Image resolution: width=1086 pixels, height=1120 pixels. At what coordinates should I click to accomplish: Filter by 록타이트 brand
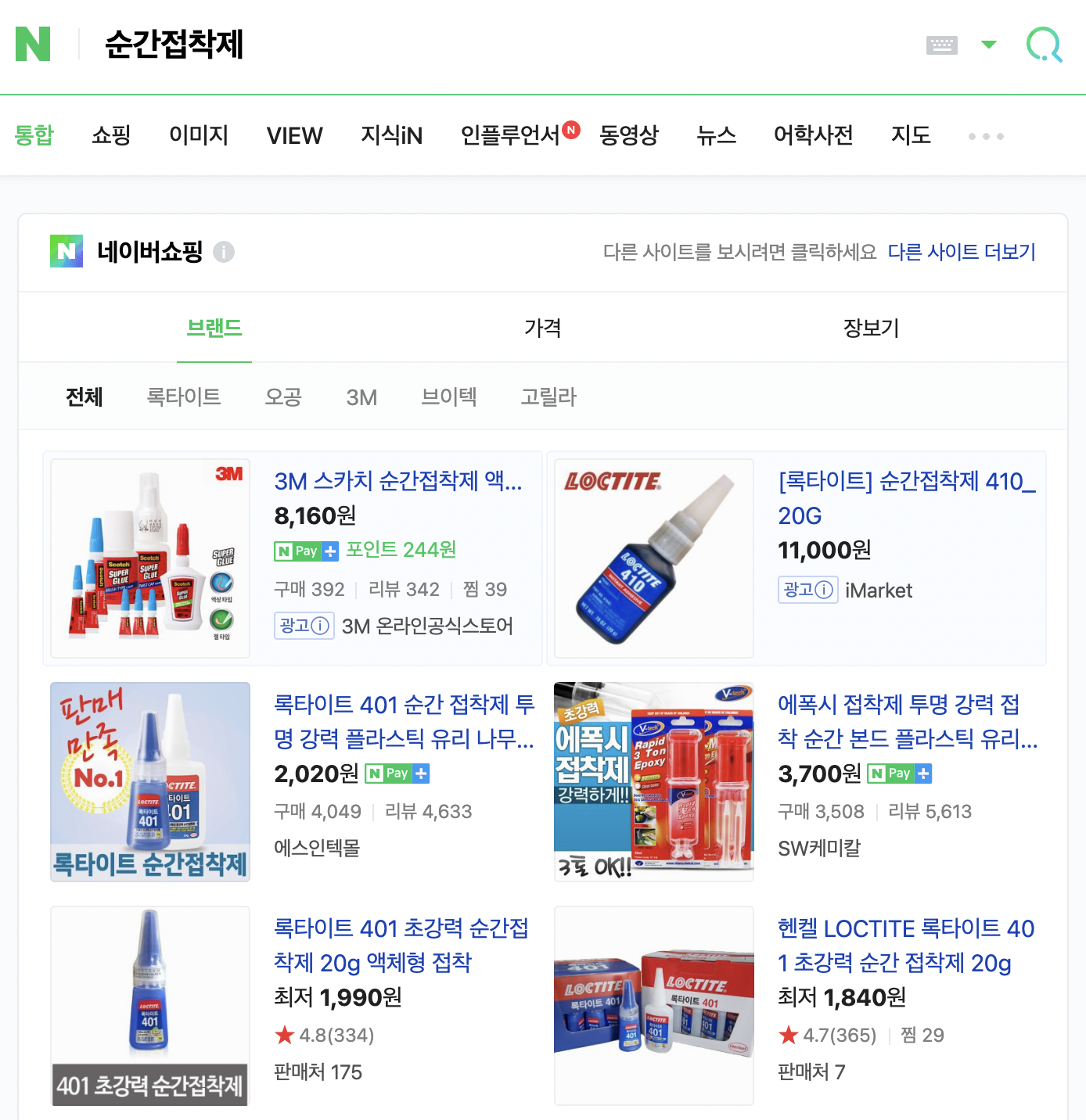tap(184, 397)
